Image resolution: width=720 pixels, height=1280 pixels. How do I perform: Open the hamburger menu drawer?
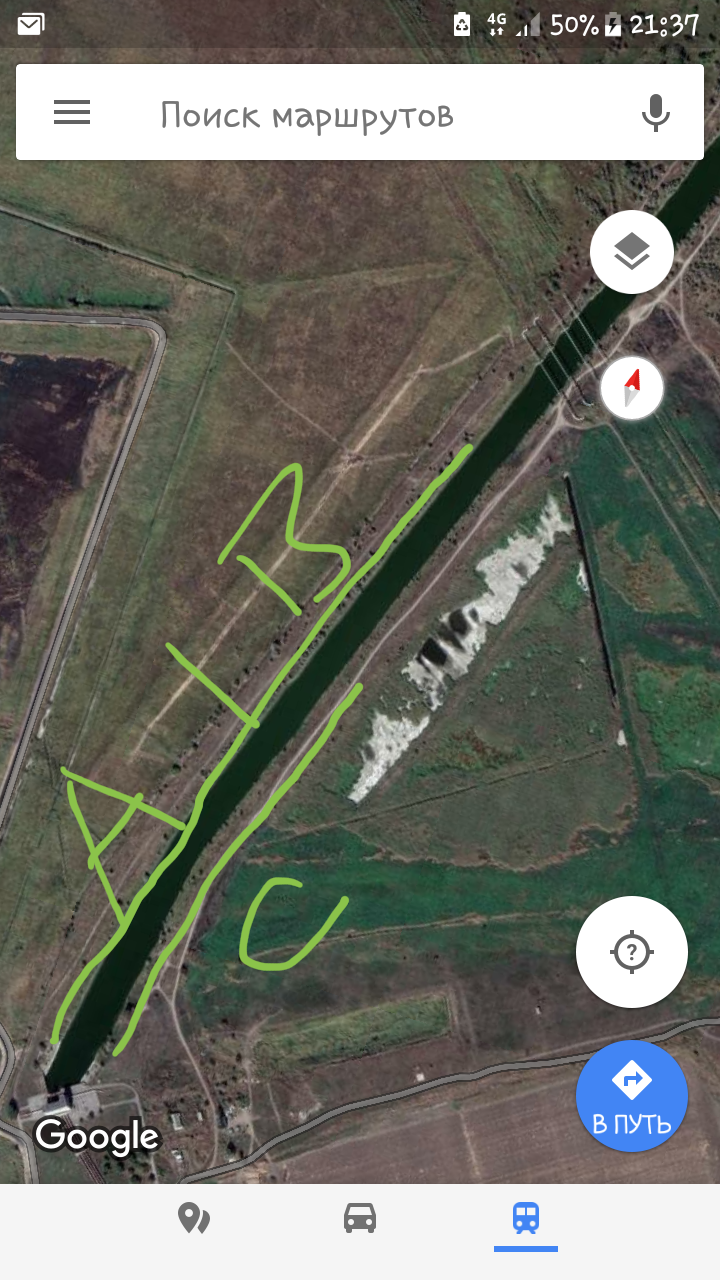(x=72, y=113)
